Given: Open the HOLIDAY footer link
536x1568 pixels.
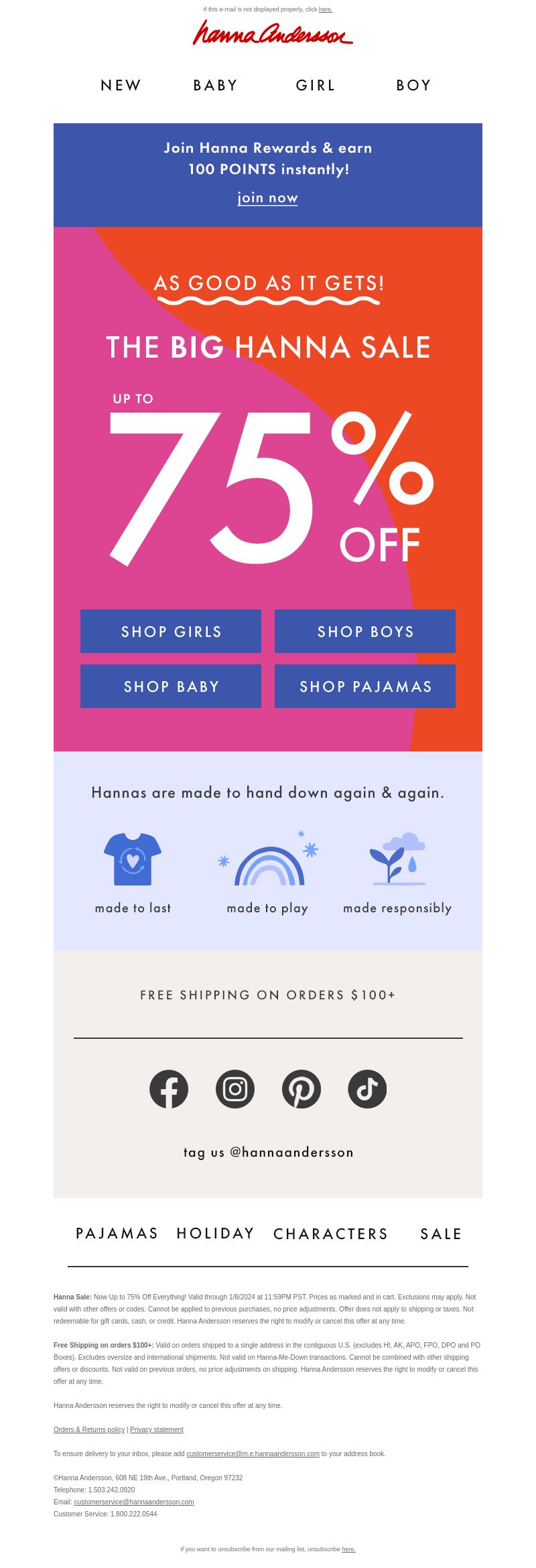Looking at the screenshot, I should pos(216,1234).
